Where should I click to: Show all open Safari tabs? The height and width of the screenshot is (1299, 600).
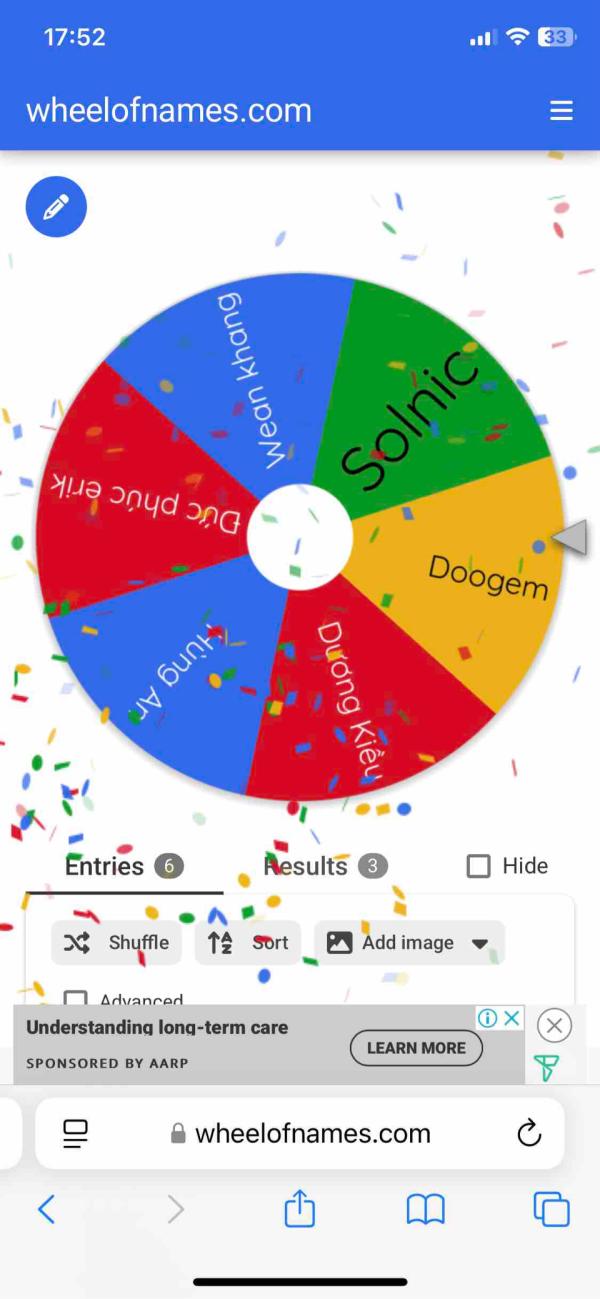551,1210
